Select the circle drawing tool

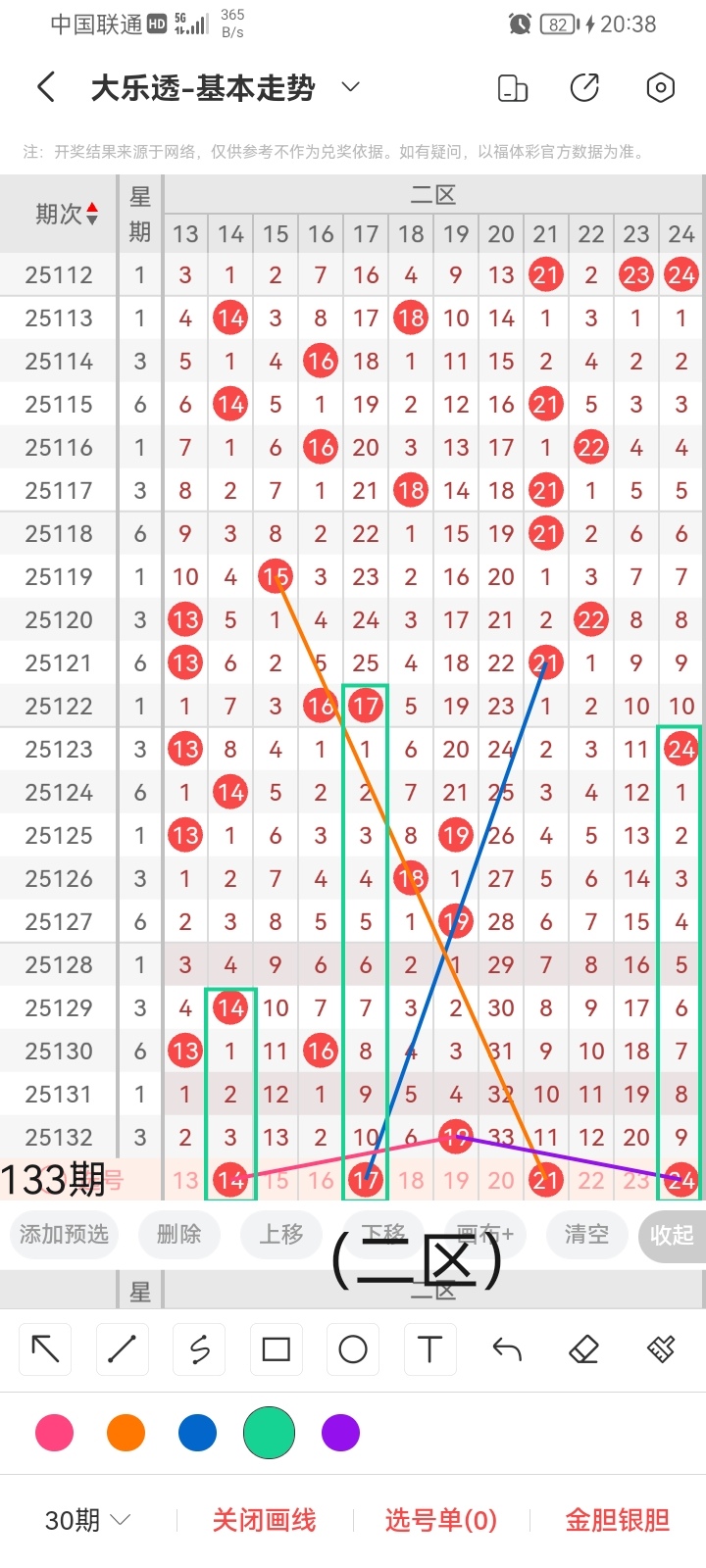353,1349
